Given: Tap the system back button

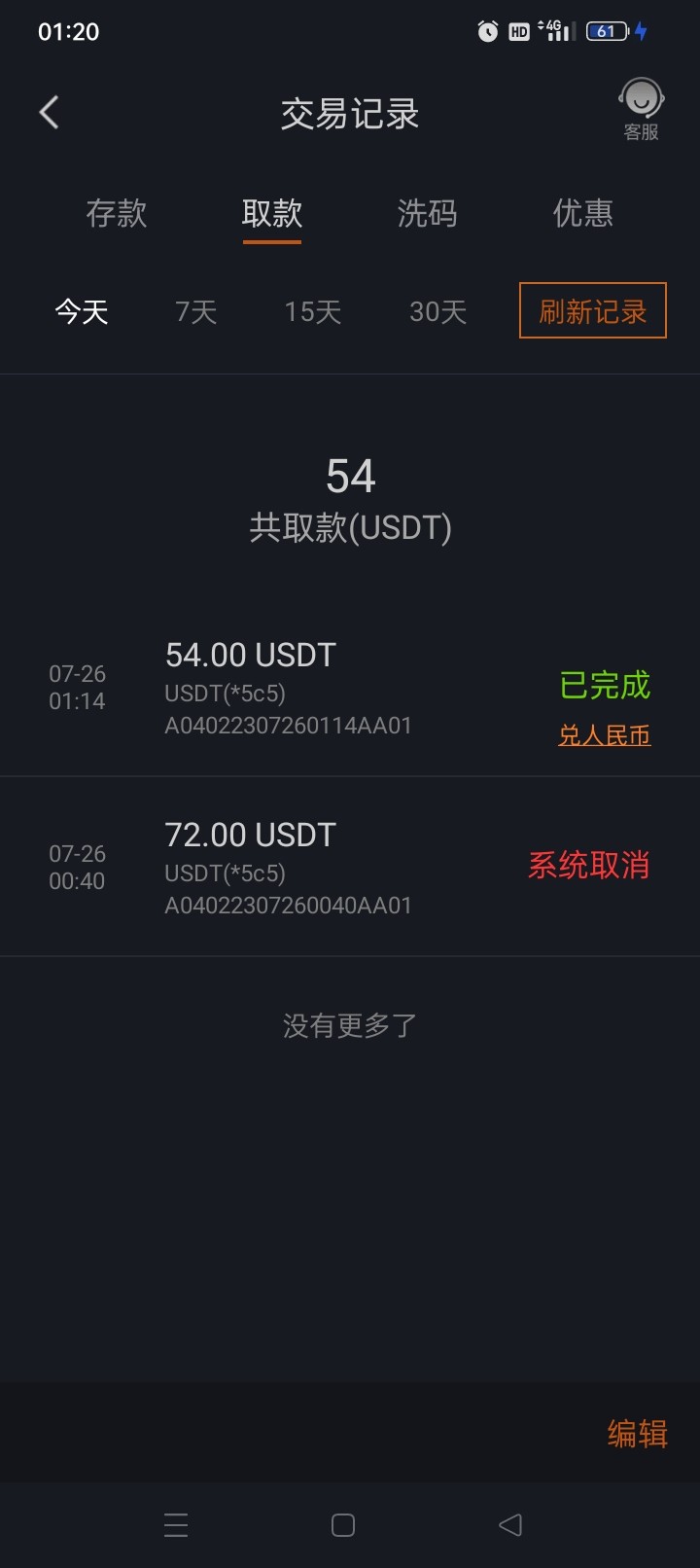Looking at the screenshot, I should pyautogui.click(x=510, y=1524).
